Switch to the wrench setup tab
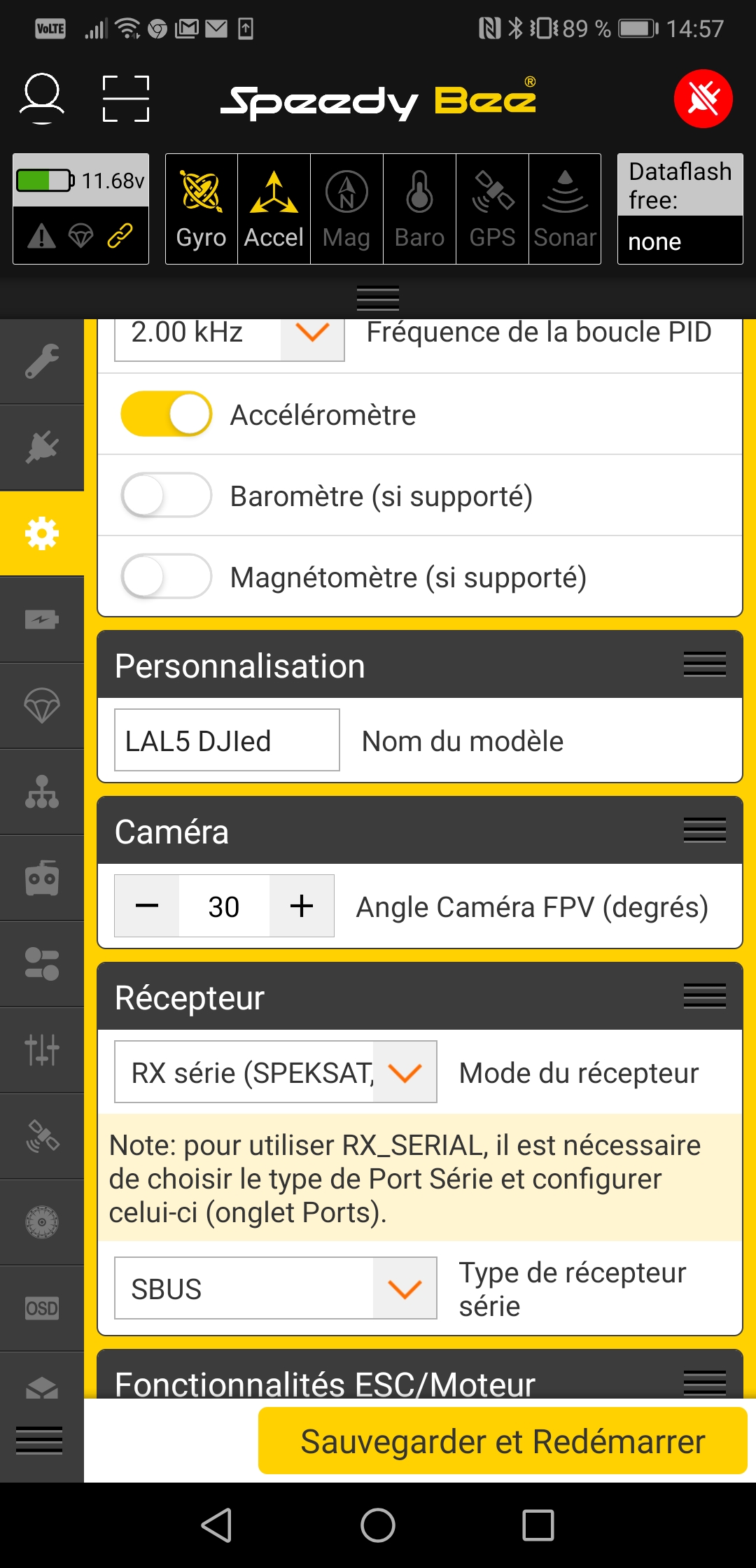This screenshot has width=756, height=1568. 42,361
